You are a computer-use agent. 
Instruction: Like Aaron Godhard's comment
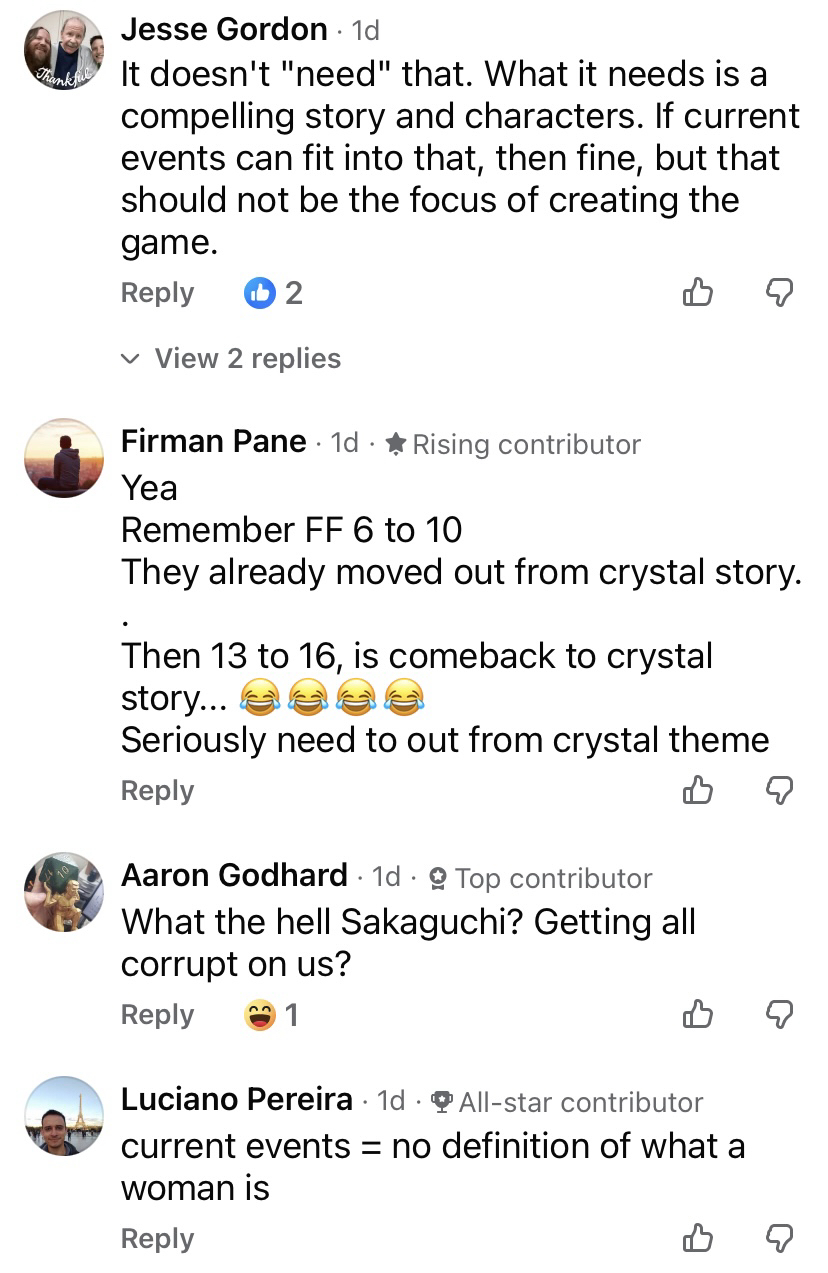pyautogui.click(x=697, y=1014)
